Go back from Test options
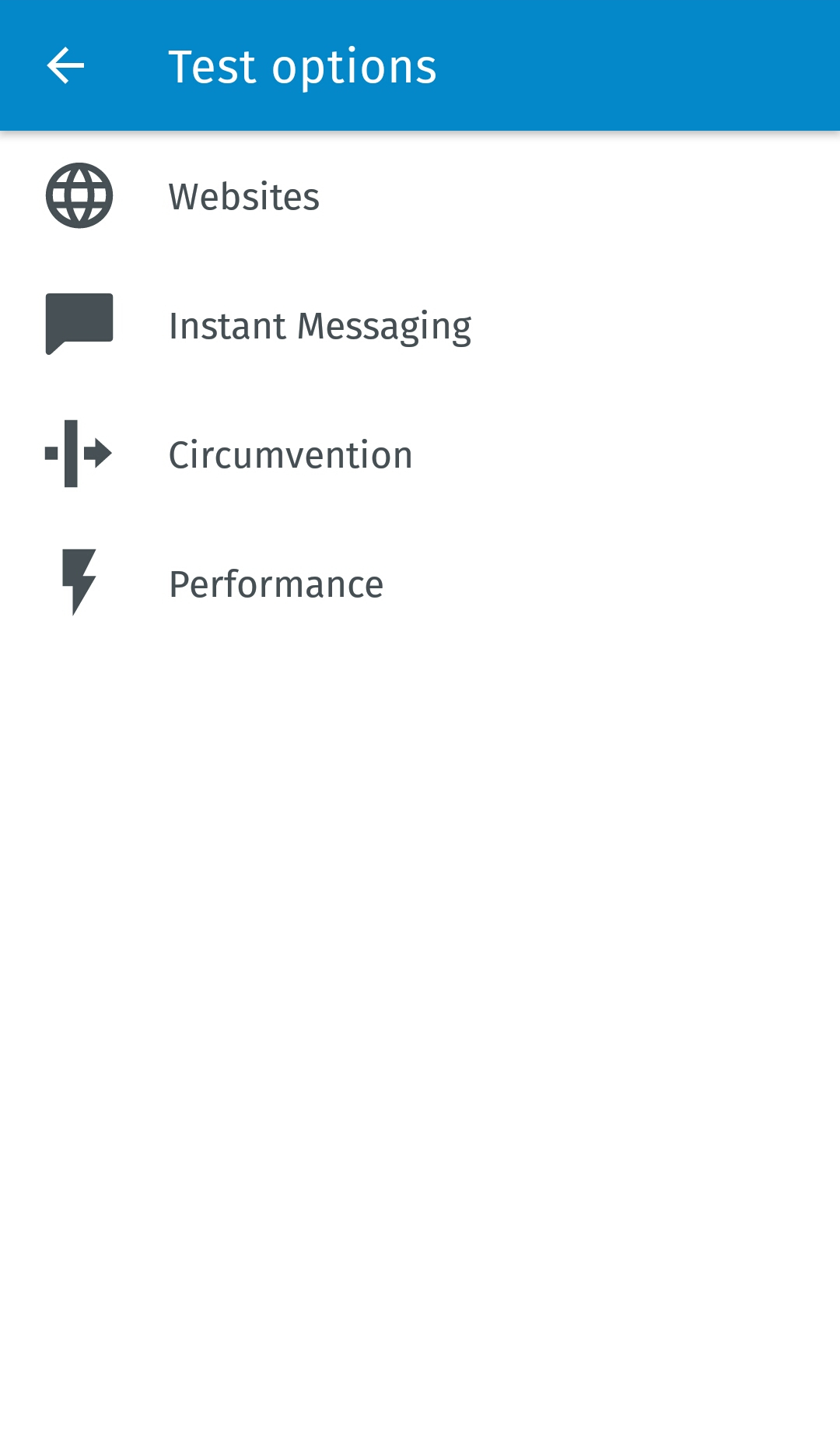Viewport: 840px width, 1438px height. (x=65, y=65)
